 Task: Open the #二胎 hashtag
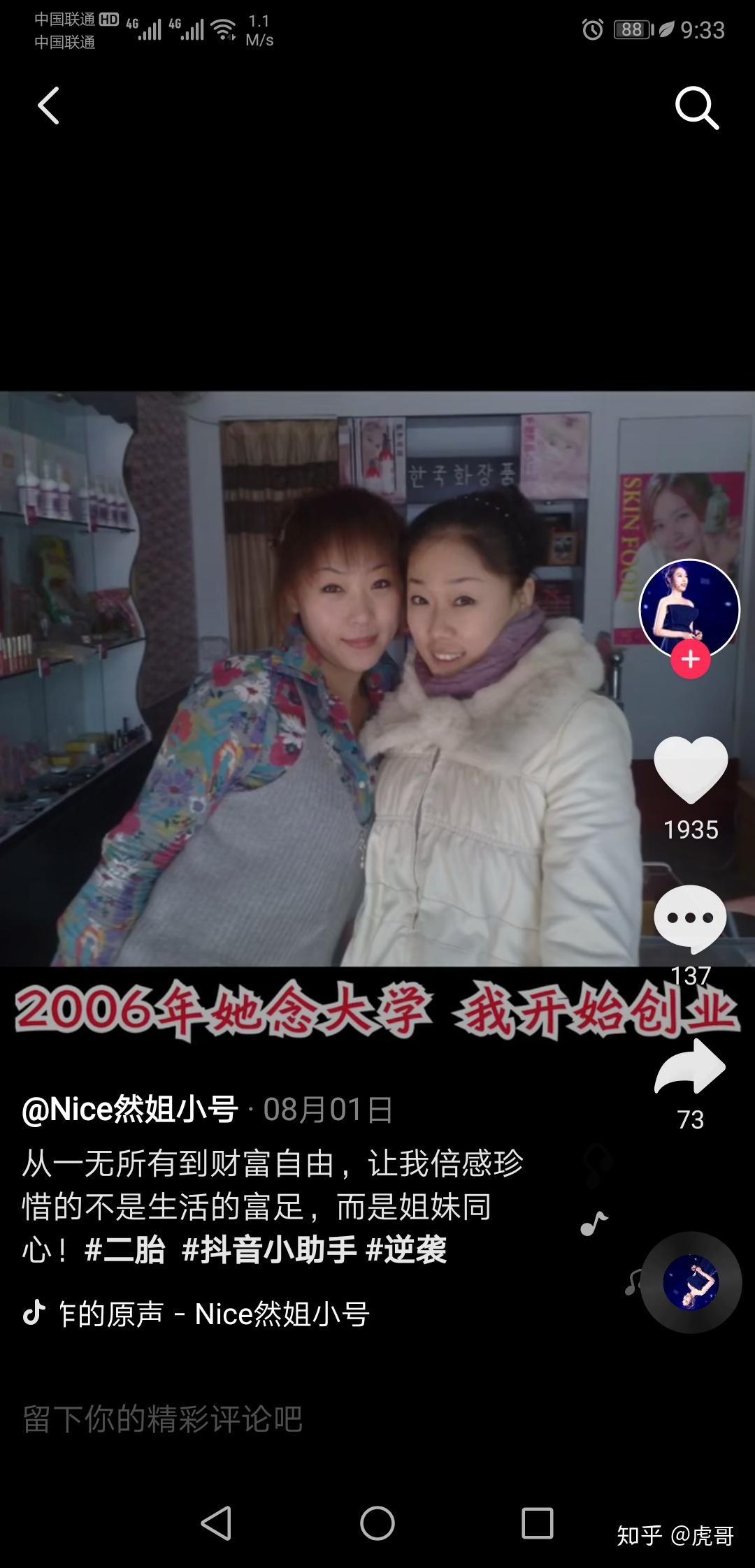coord(124,1249)
